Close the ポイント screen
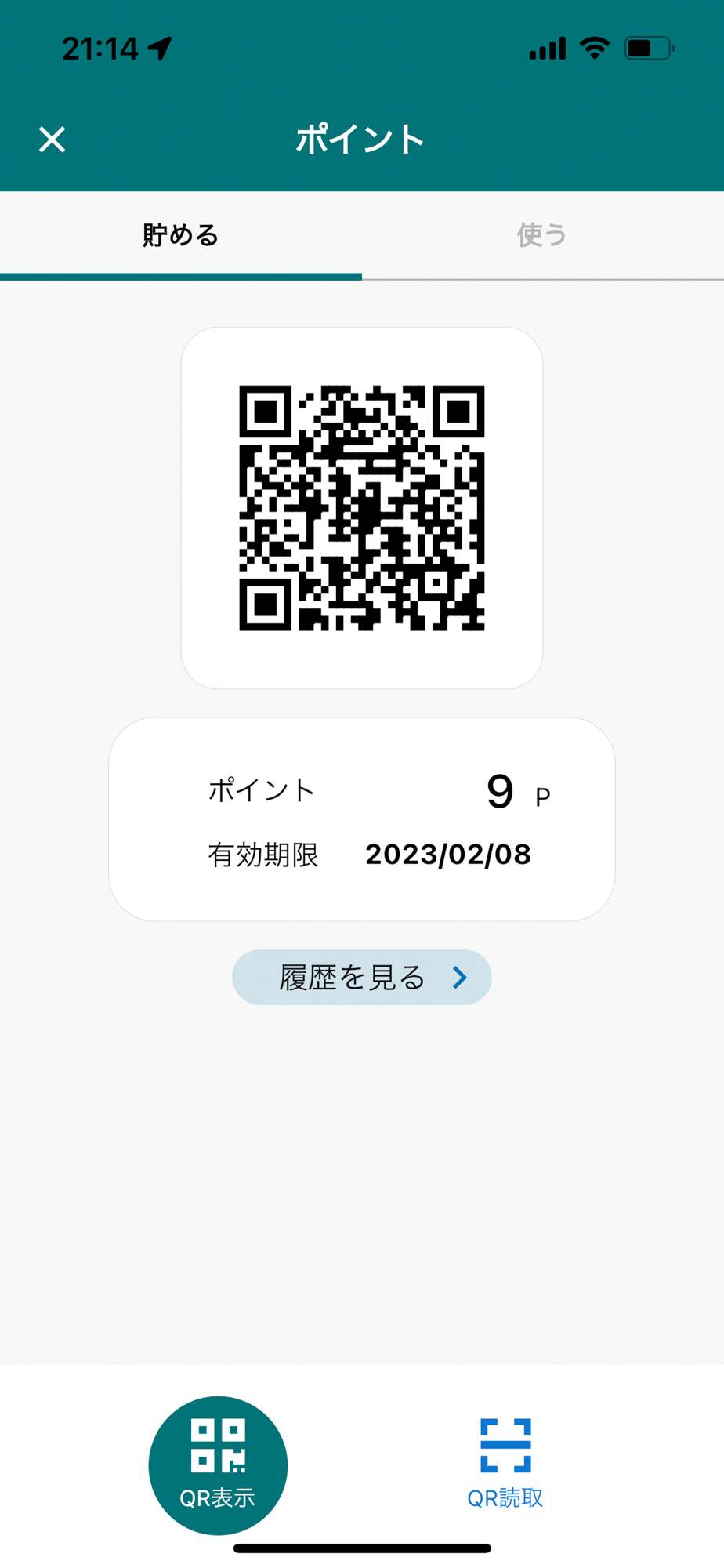 coord(52,140)
